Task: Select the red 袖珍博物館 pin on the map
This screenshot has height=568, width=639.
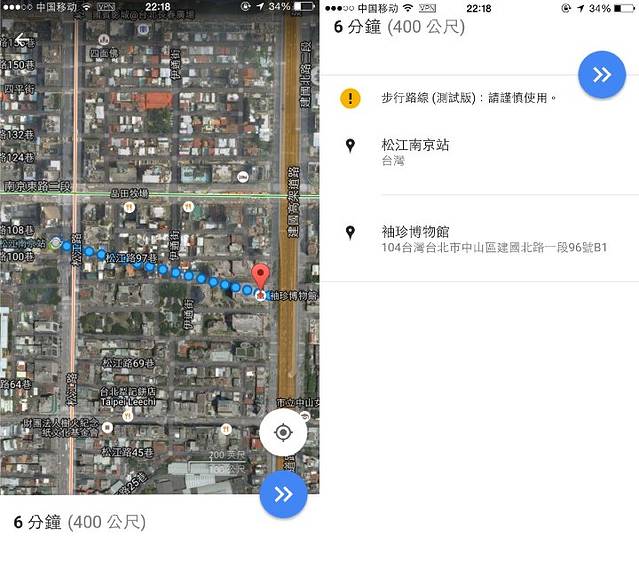Action: point(260,279)
